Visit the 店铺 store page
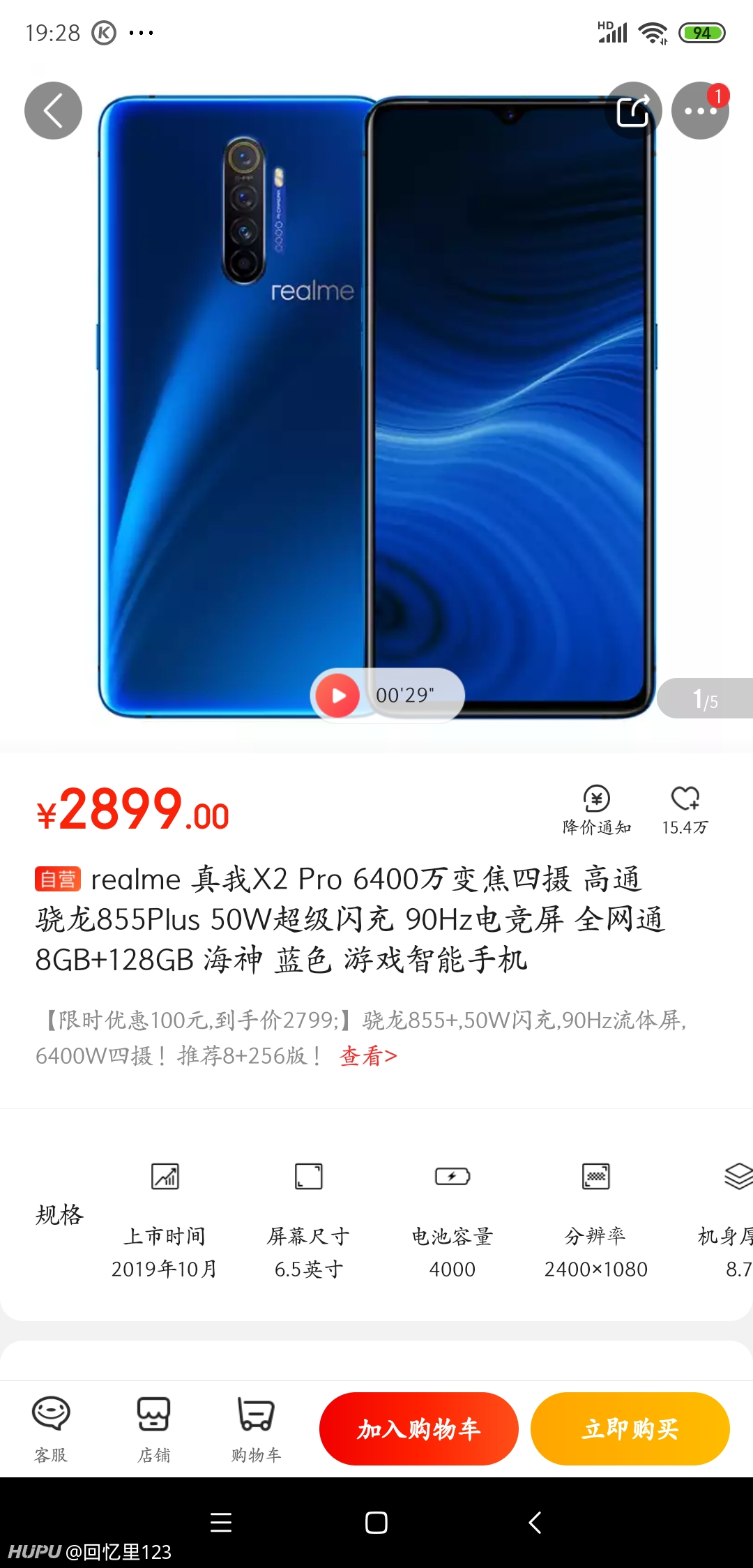 153,1428
